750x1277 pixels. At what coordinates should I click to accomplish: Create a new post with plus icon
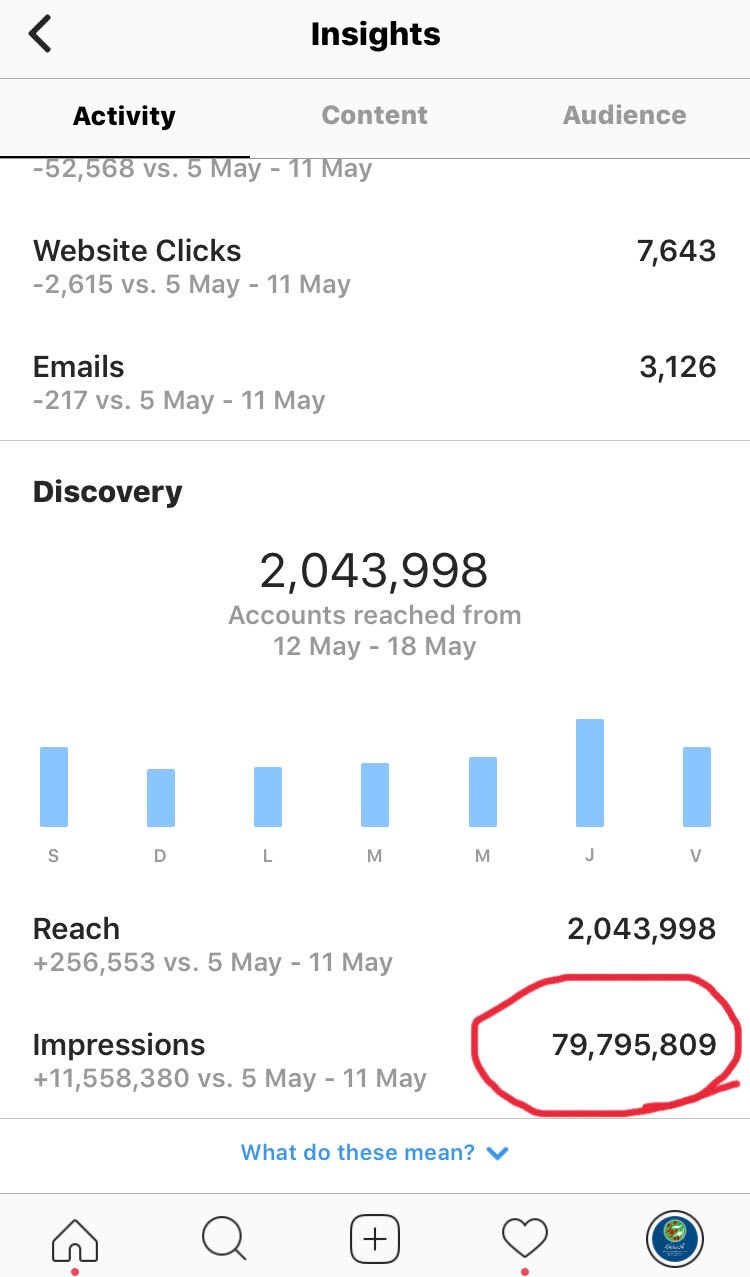pos(375,1240)
